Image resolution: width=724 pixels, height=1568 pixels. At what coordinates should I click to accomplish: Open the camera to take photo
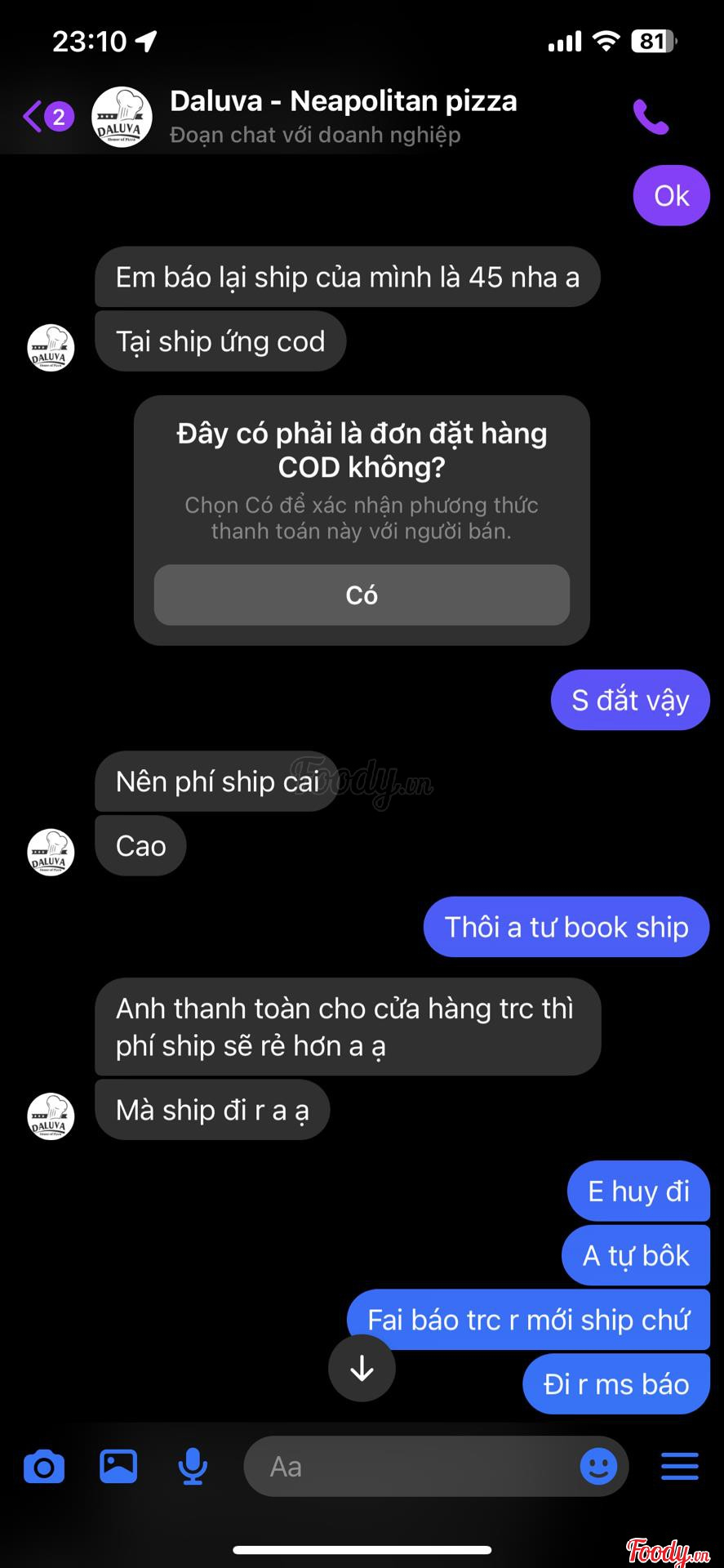[44, 1467]
